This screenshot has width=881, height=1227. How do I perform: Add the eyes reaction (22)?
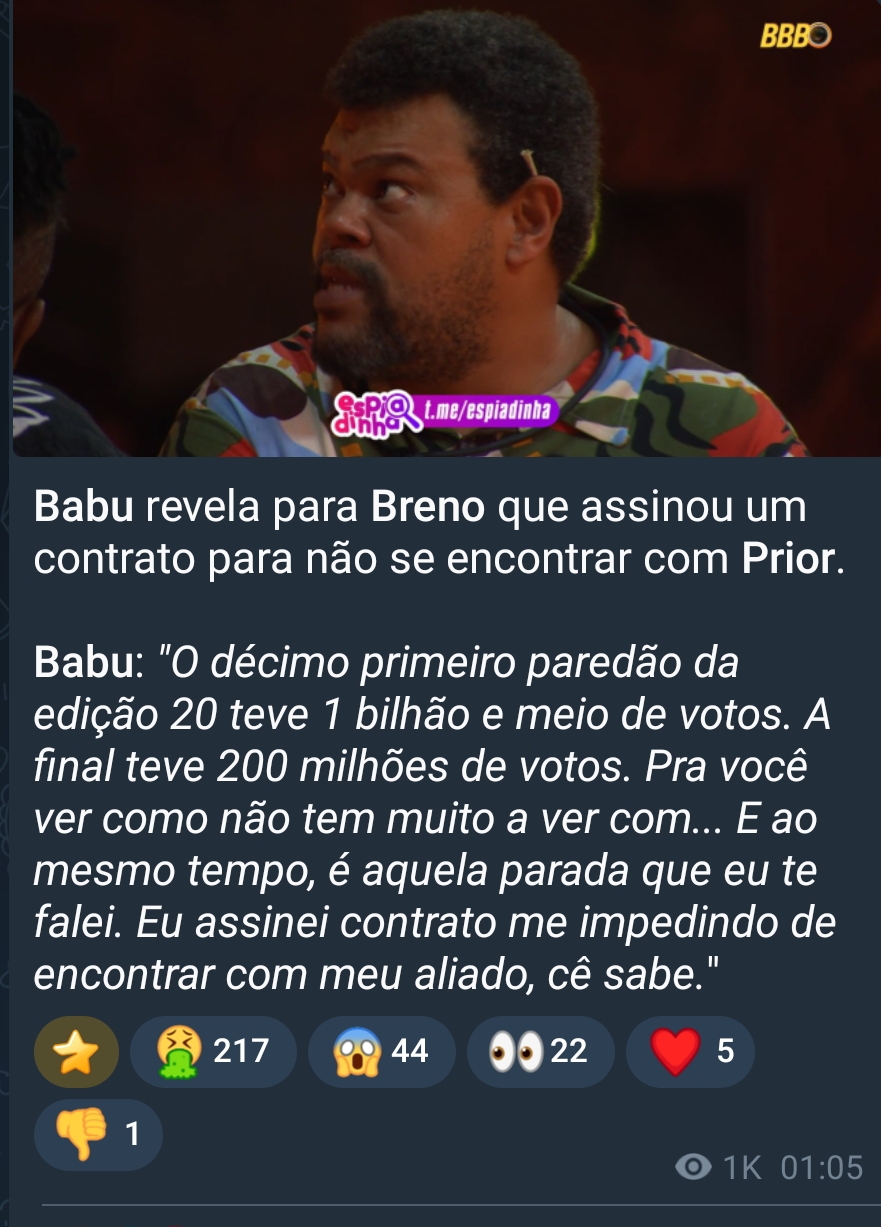pos(540,1052)
